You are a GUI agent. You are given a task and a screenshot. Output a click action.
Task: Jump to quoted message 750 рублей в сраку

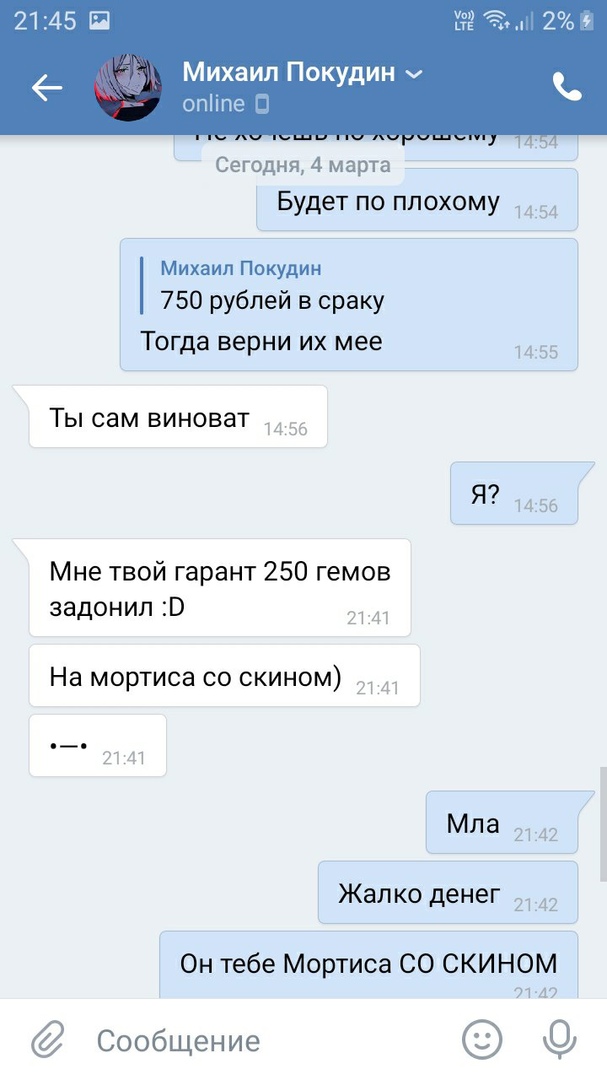point(272,285)
